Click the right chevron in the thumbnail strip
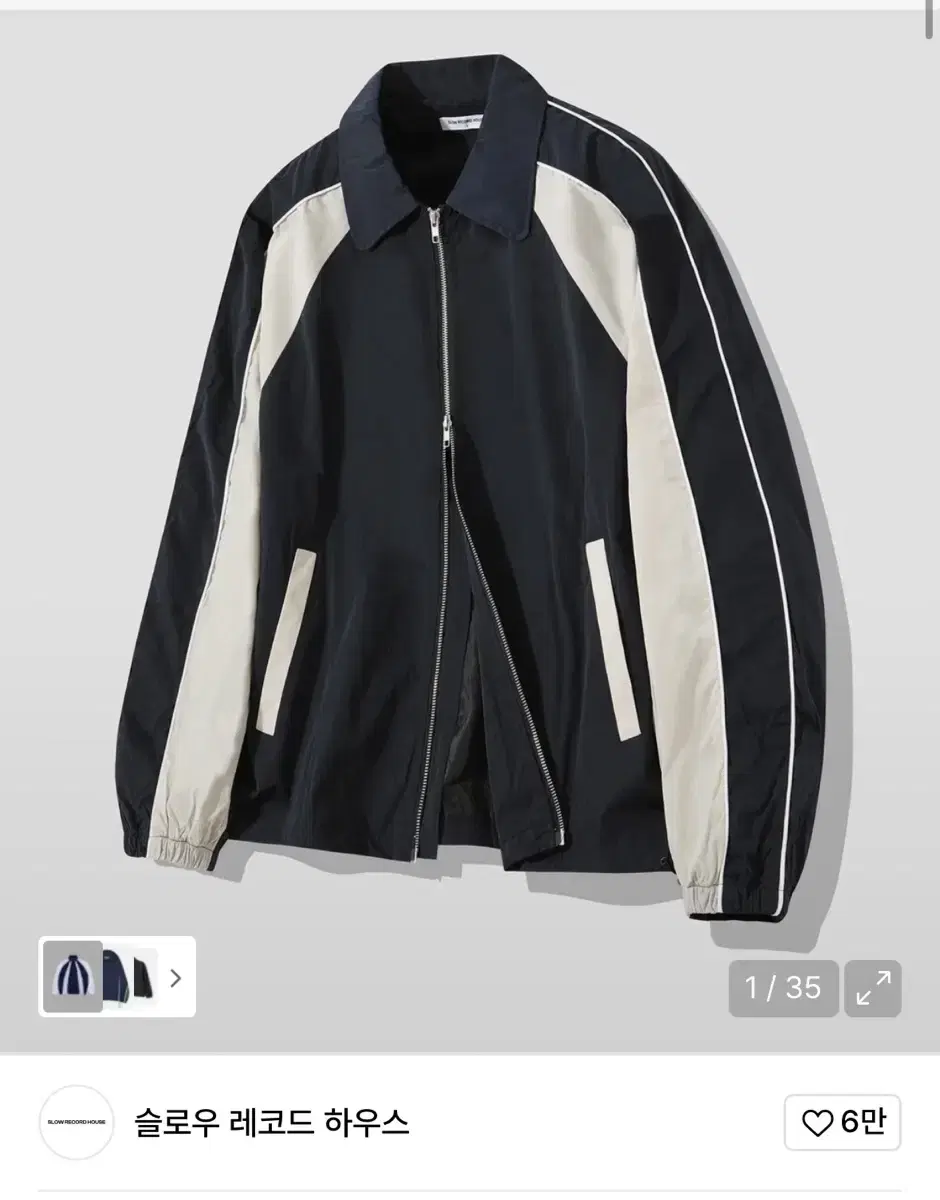The height and width of the screenshot is (1200, 940). [175, 978]
